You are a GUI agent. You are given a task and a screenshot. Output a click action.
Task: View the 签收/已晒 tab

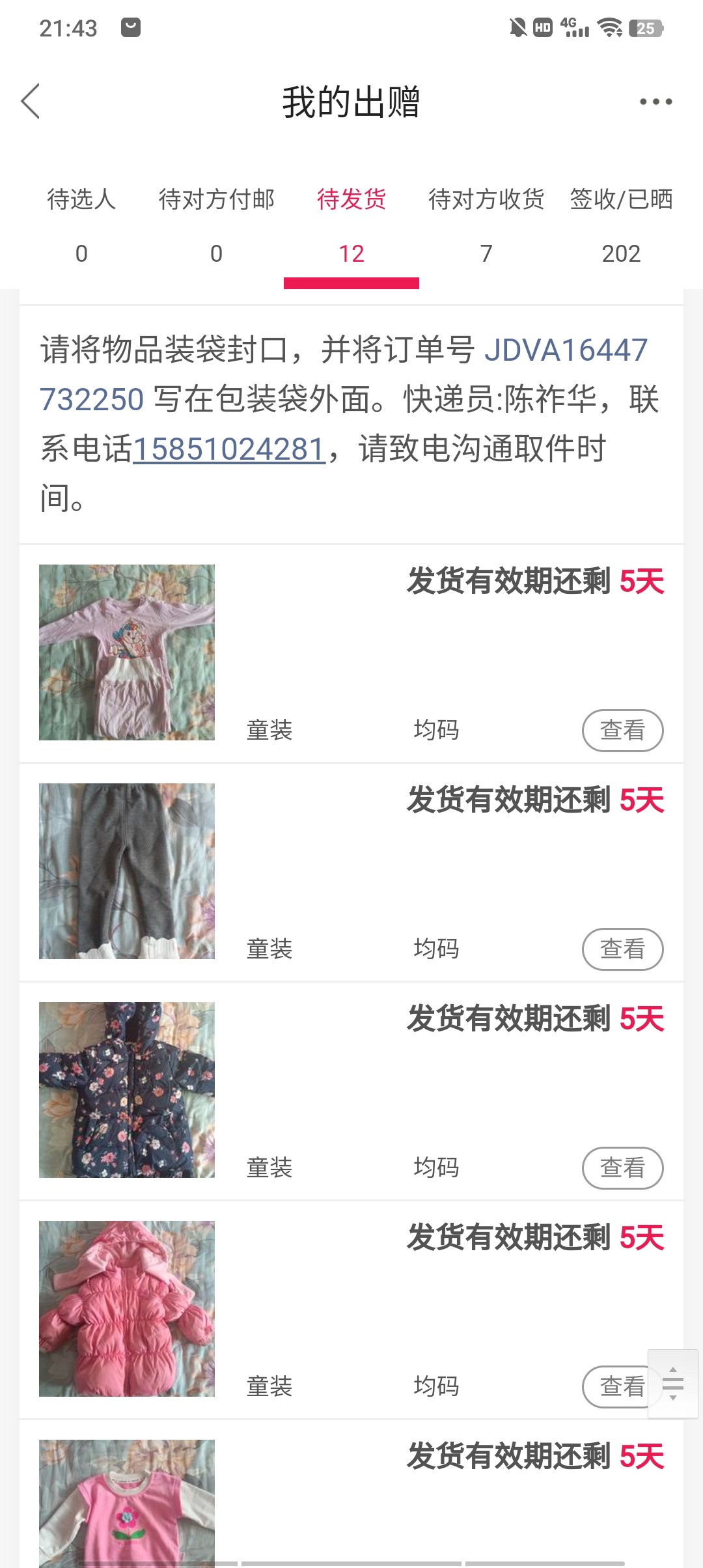[621, 225]
